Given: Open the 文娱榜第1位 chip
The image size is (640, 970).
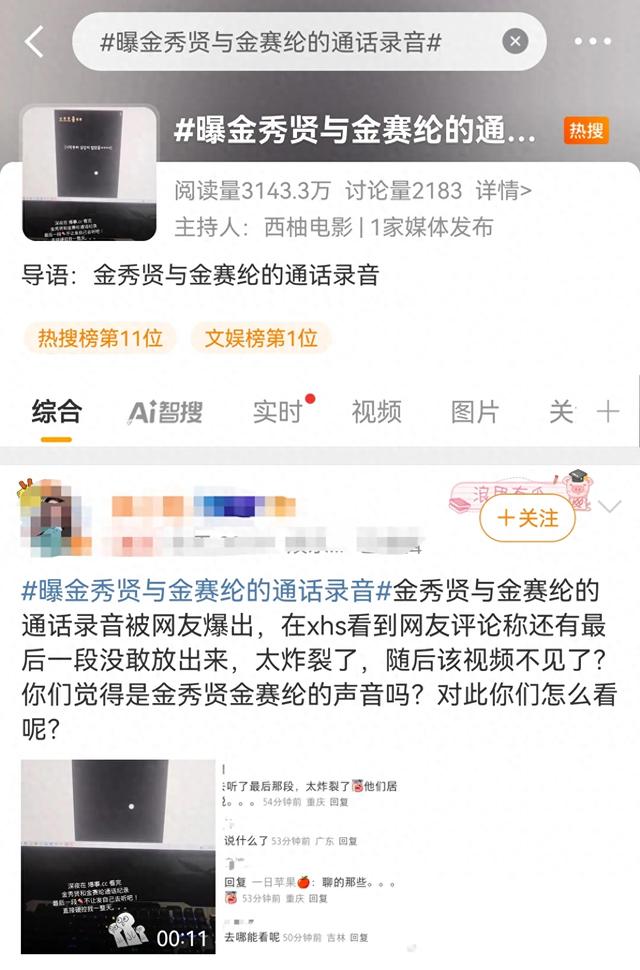Looking at the screenshot, I should [x=261, y=338].
